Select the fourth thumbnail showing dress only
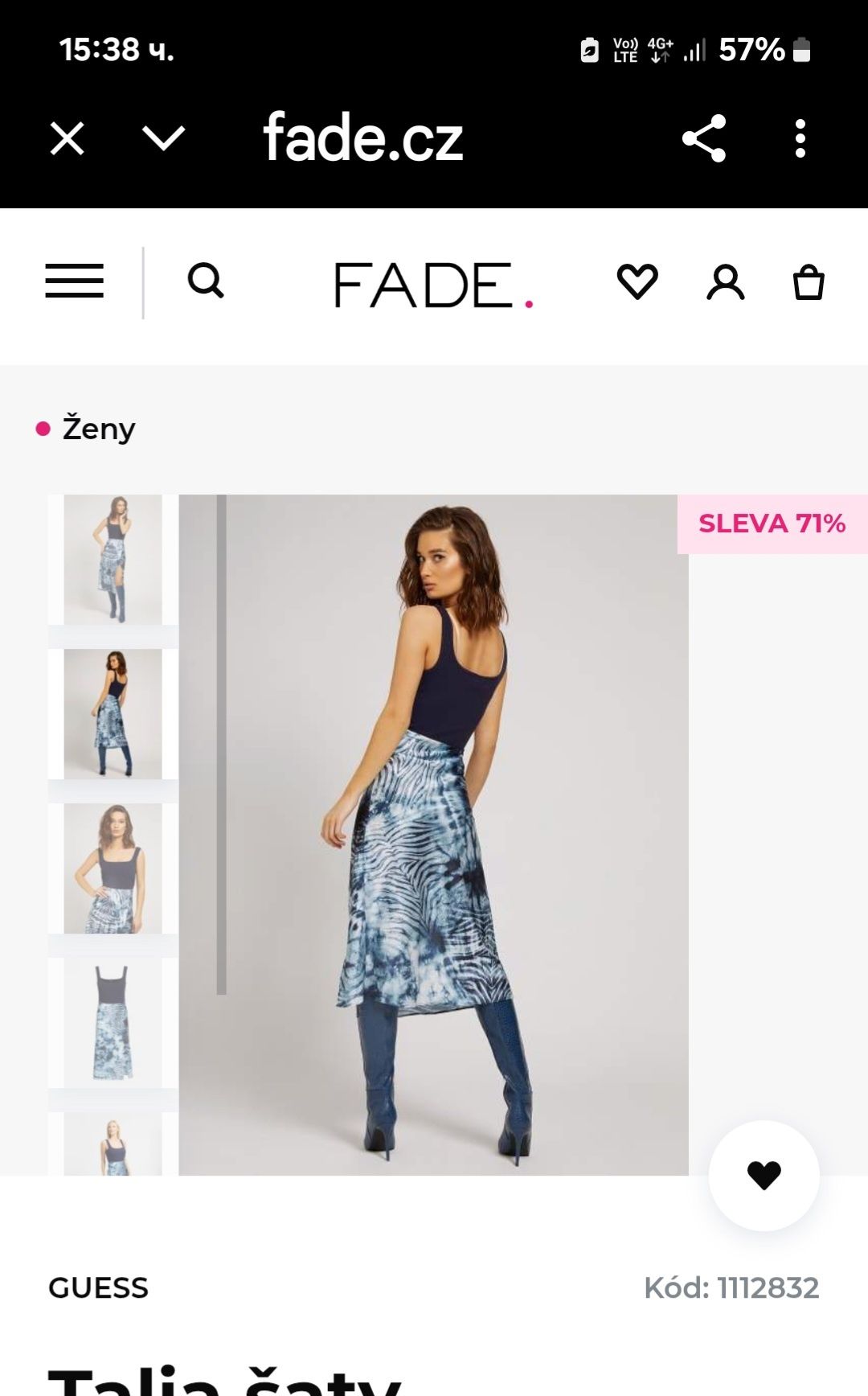The width and height of the screenshot is (868, 1396). coord(113,1023)
